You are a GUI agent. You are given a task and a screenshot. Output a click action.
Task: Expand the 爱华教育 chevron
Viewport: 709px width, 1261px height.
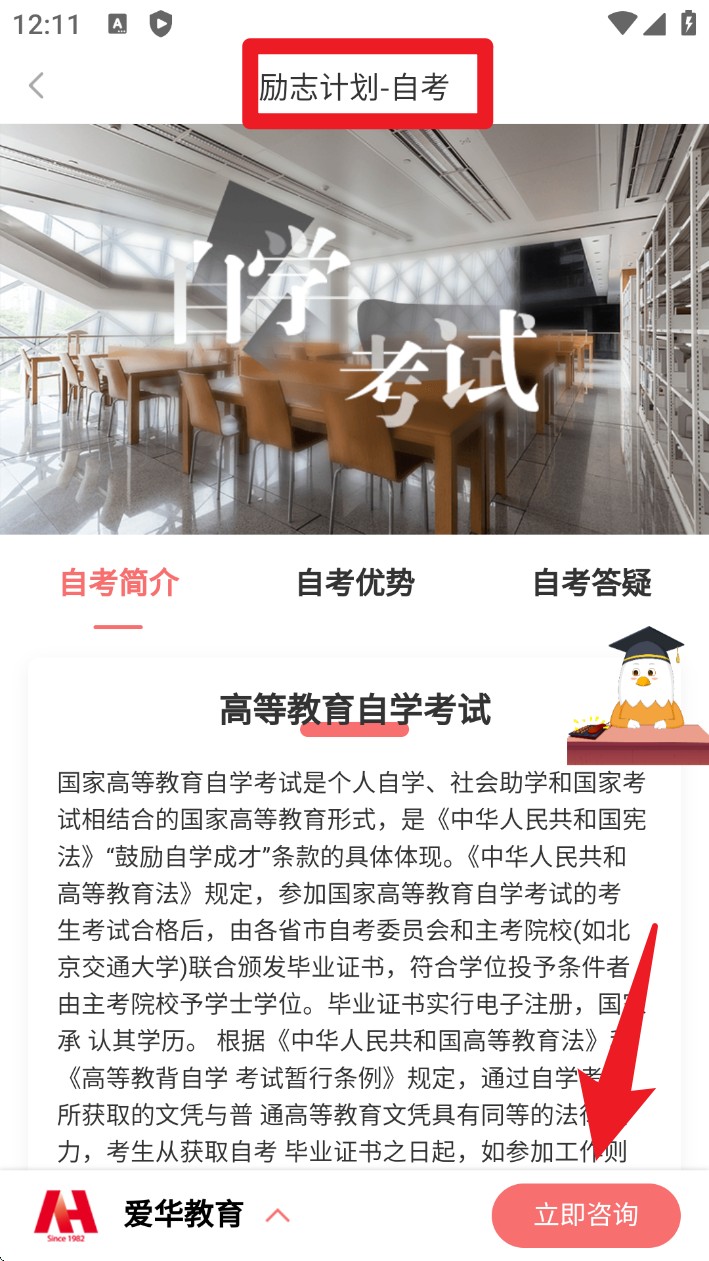278,1216
